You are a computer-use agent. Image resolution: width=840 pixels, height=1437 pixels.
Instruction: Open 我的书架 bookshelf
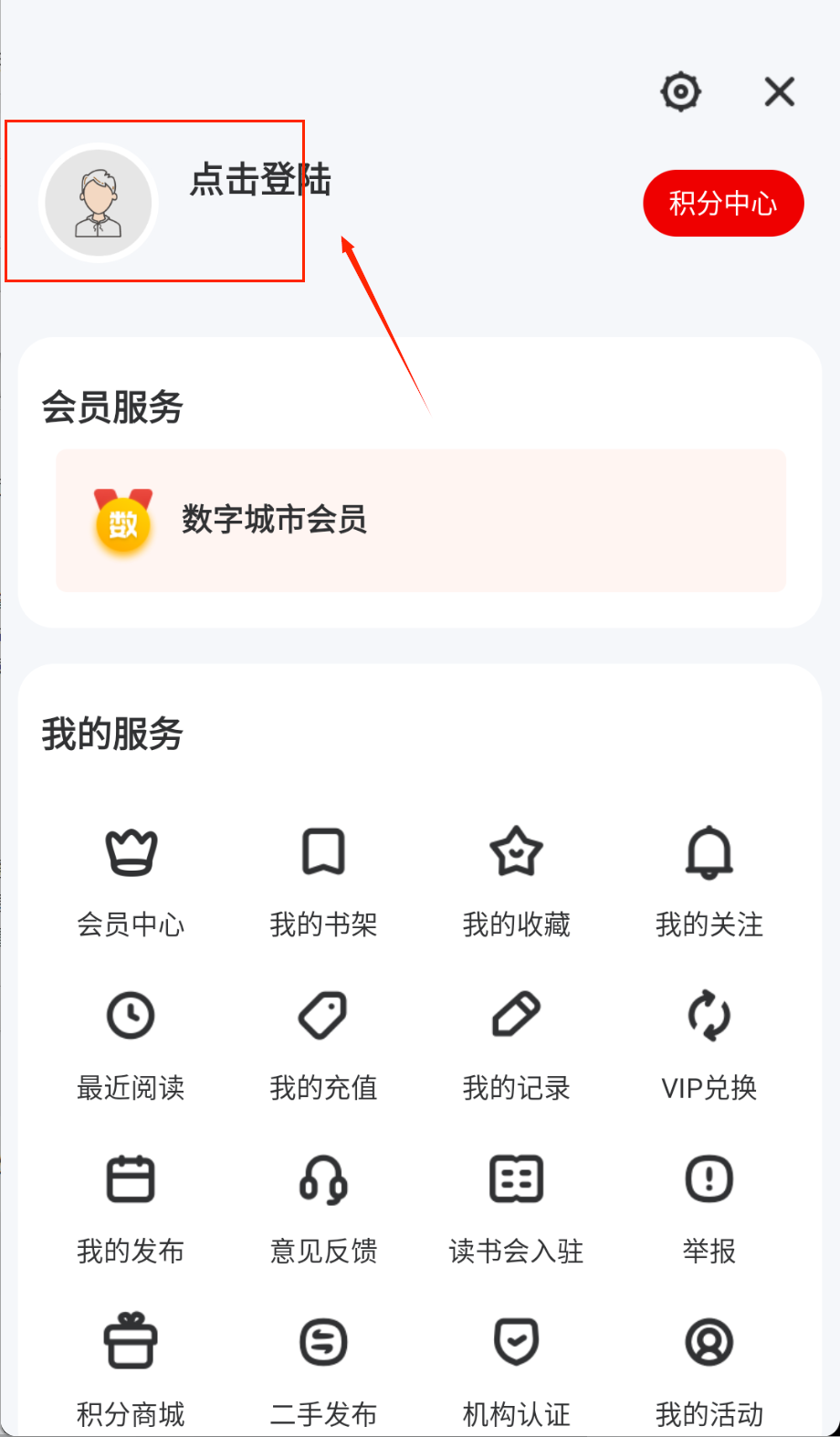pyautogui.click(x=323, y=877)
